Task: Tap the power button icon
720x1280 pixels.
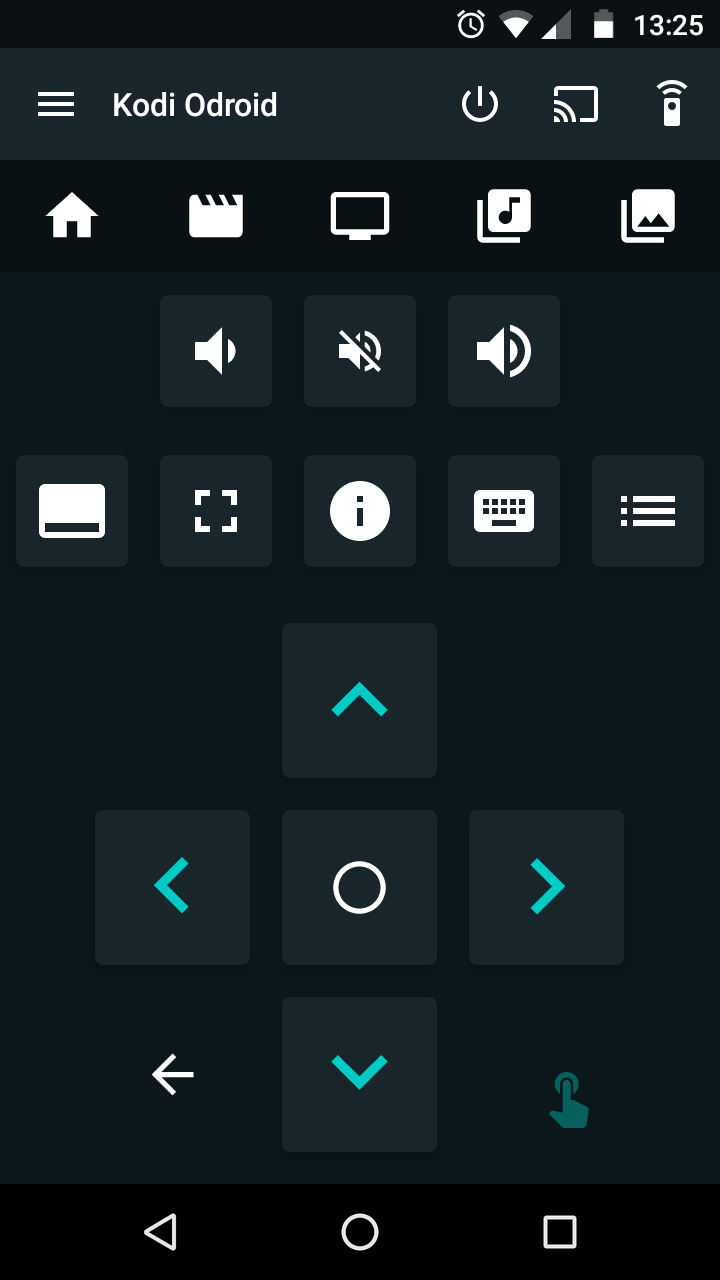Action: [x=480, y=104]
